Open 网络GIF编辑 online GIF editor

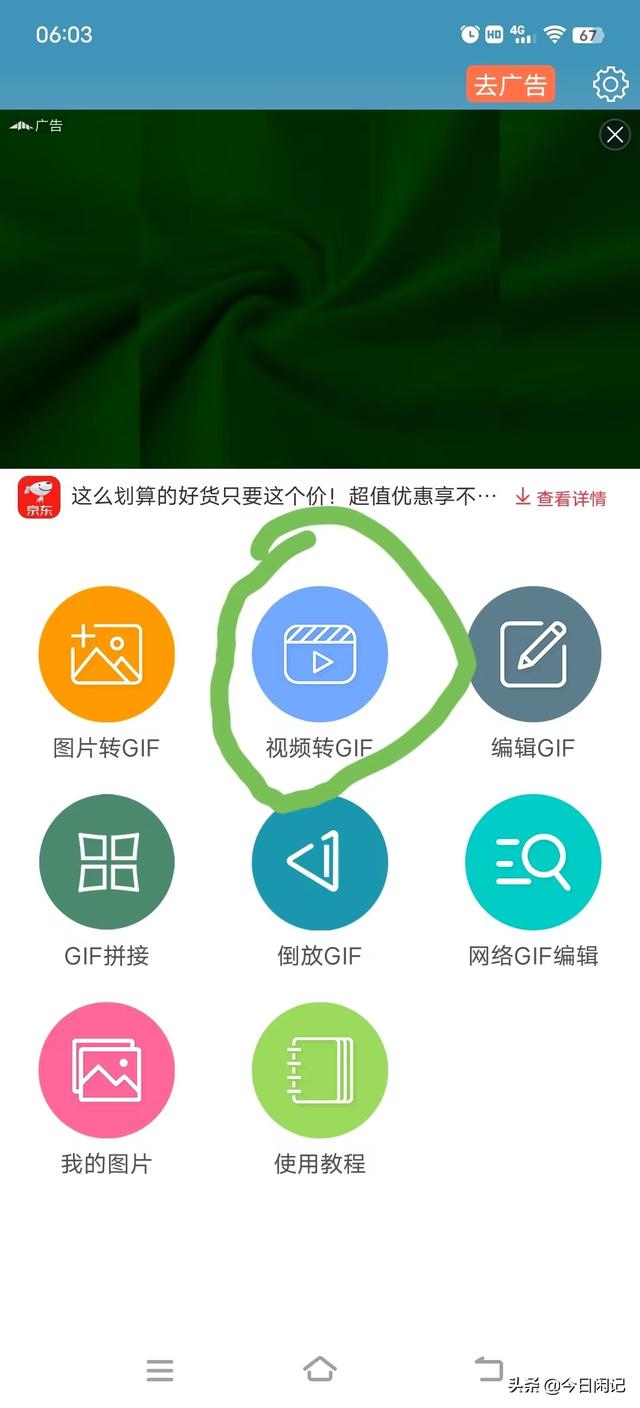coord(533,863)
